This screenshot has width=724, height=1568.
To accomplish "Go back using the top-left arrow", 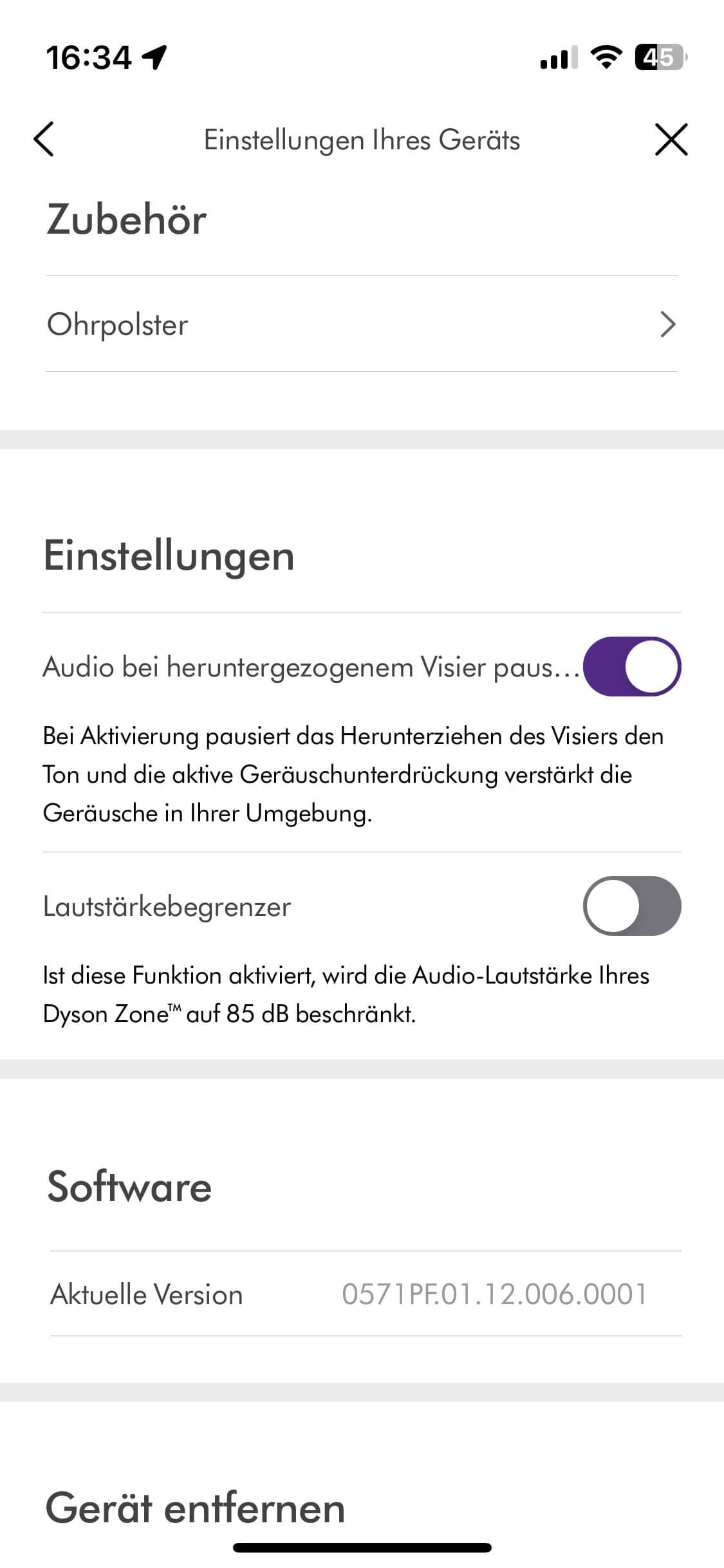I will 44,139.
